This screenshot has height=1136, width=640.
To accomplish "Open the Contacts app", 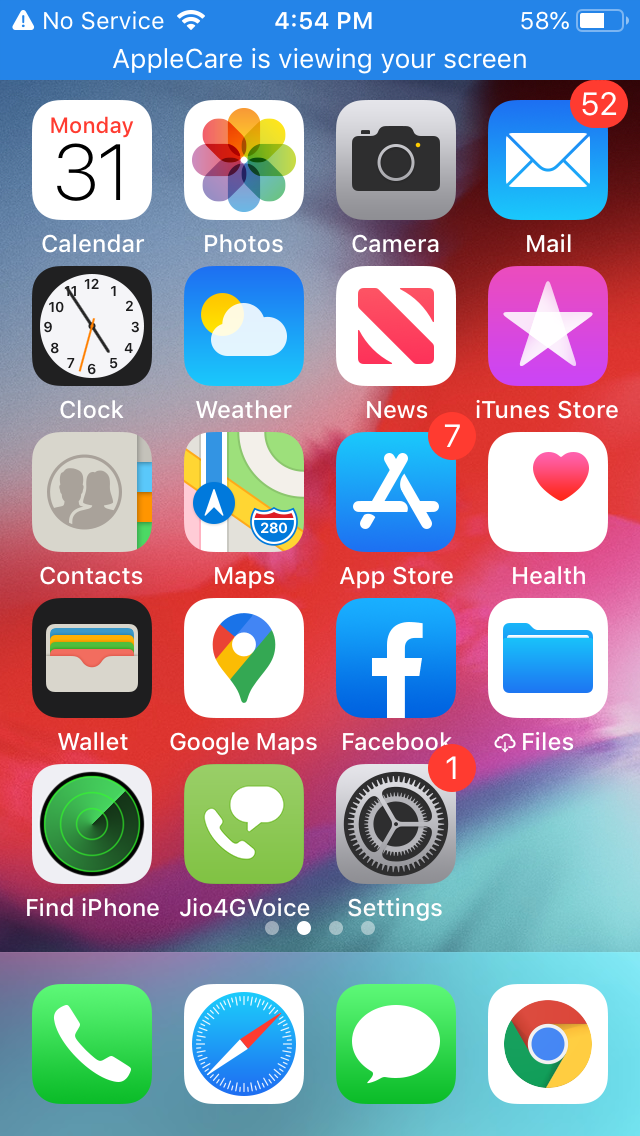I will 92,492.
